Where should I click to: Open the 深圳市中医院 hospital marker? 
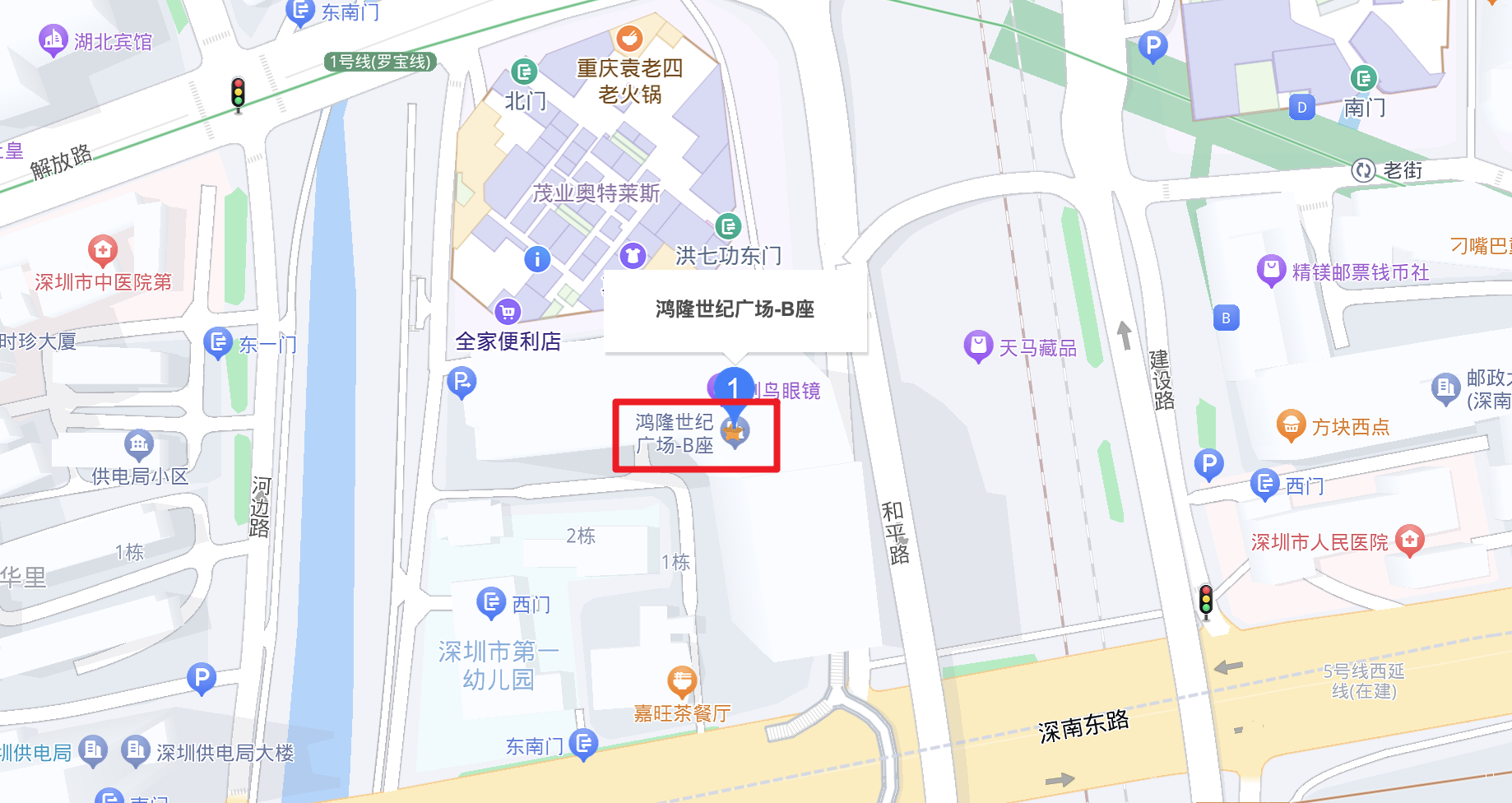point(103,250)
